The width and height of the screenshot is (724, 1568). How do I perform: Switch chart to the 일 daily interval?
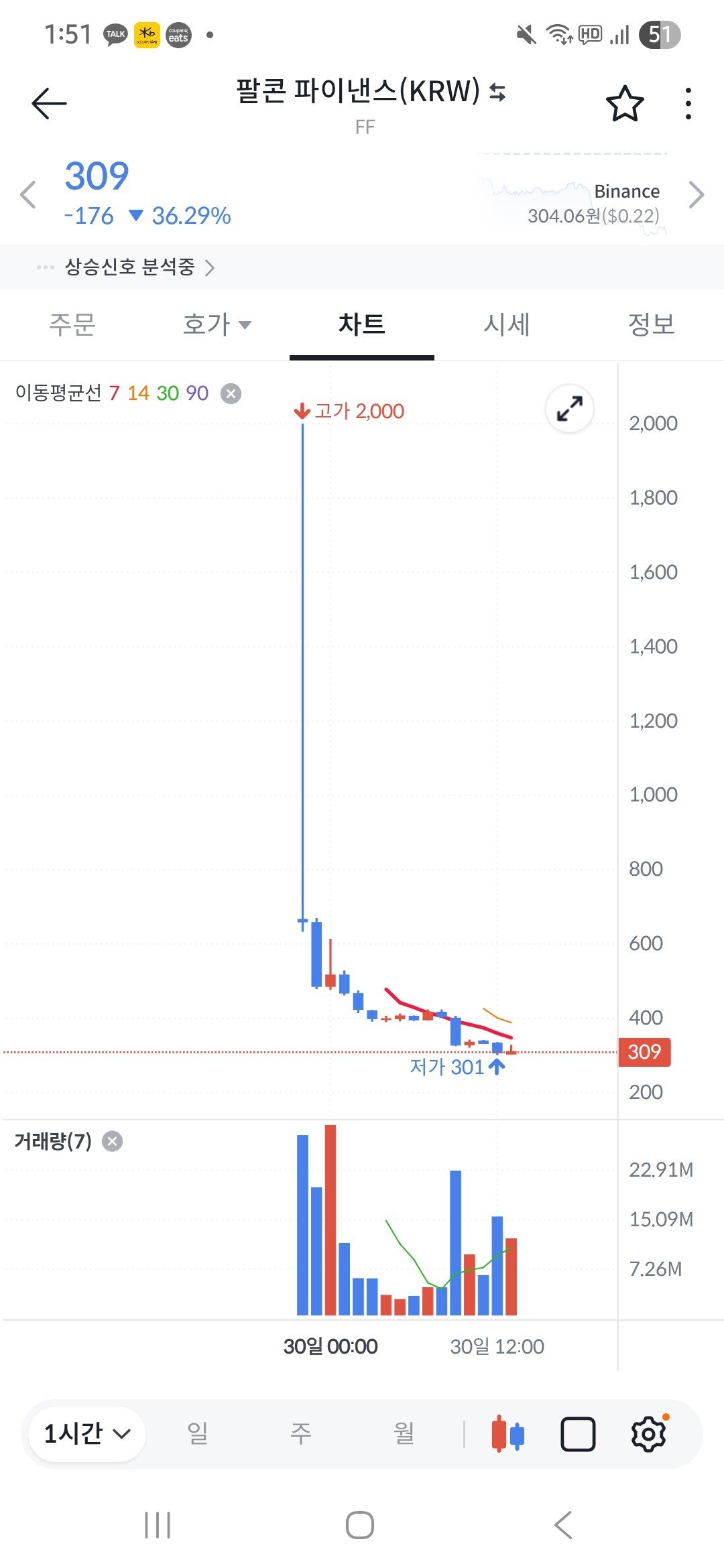tap(198, 1434)
